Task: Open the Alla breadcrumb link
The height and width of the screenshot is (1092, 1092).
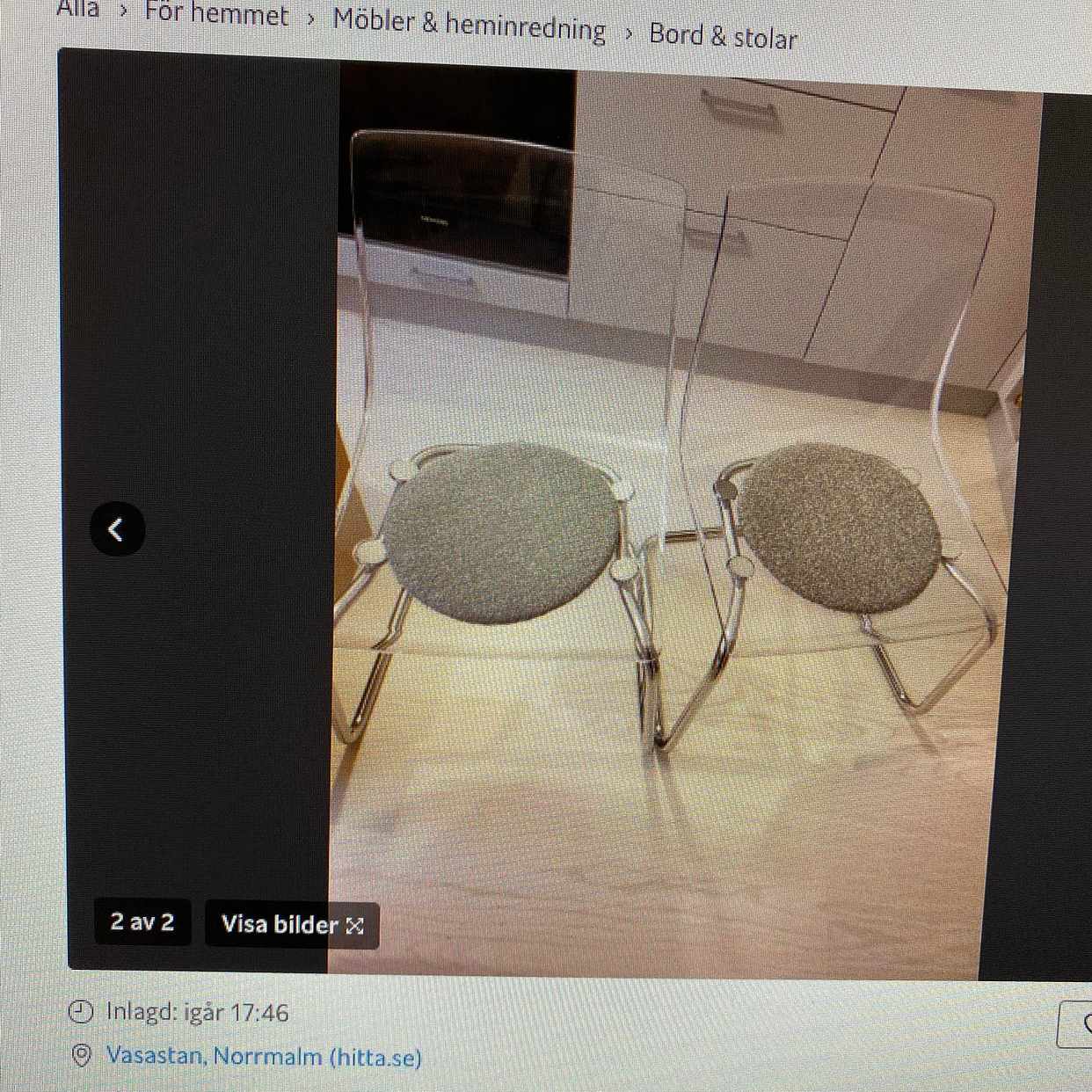Action: (x=78, y=9)
